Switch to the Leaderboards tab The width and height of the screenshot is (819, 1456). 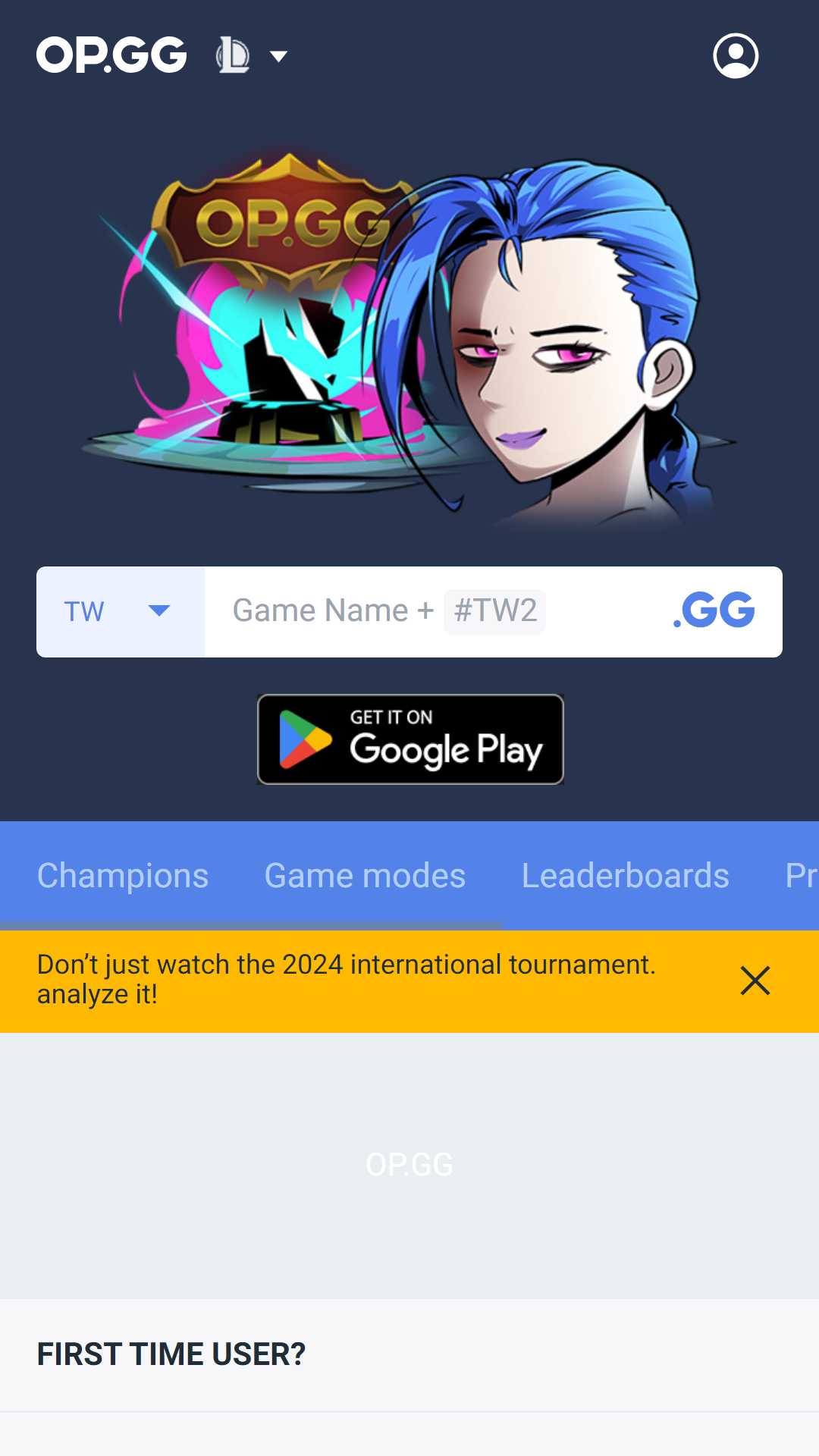click(625, 875)
